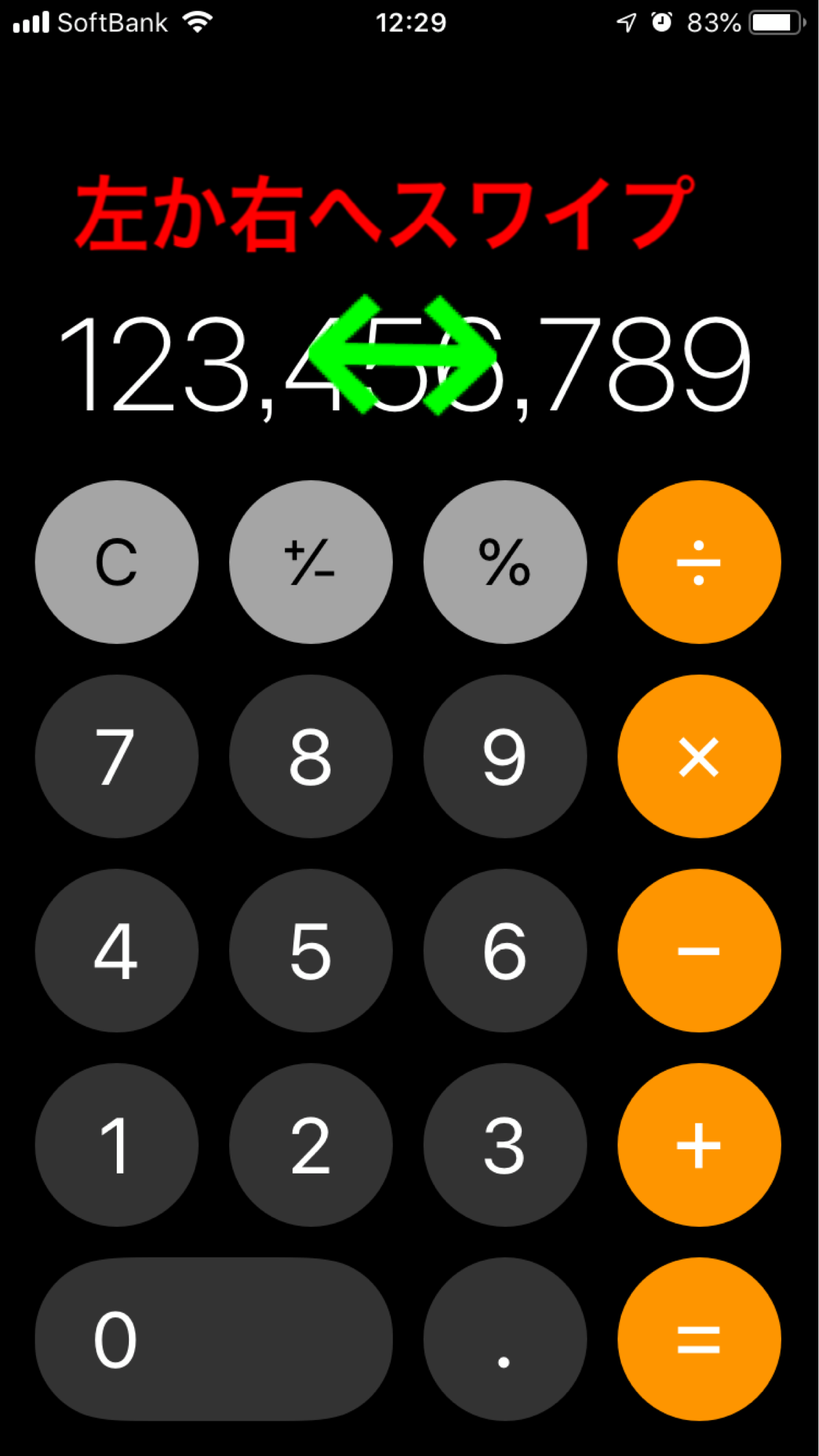The image size is (819, 1456).
Task: Apply the percent key
Action: click(504, 562)
